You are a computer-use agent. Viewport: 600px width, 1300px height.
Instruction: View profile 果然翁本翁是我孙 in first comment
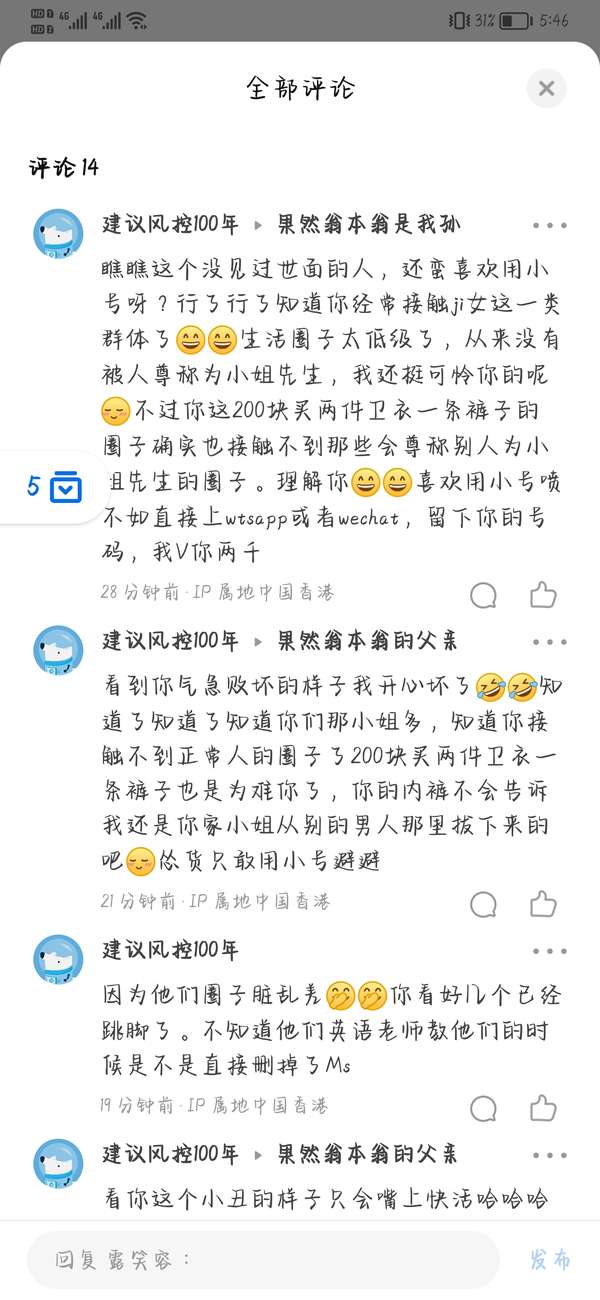(368, 224)
